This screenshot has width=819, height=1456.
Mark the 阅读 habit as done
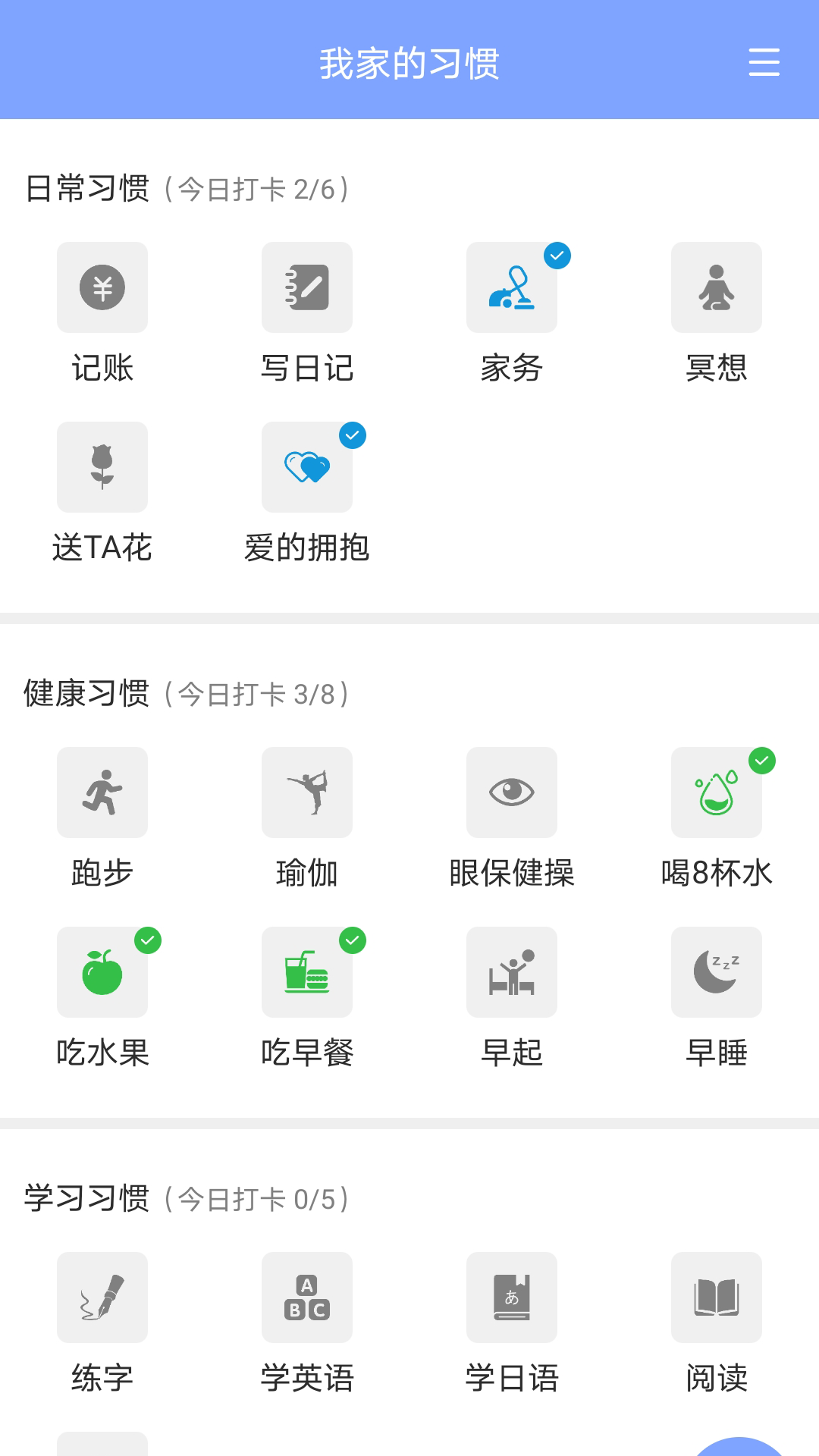click(x=717, y=1298)
